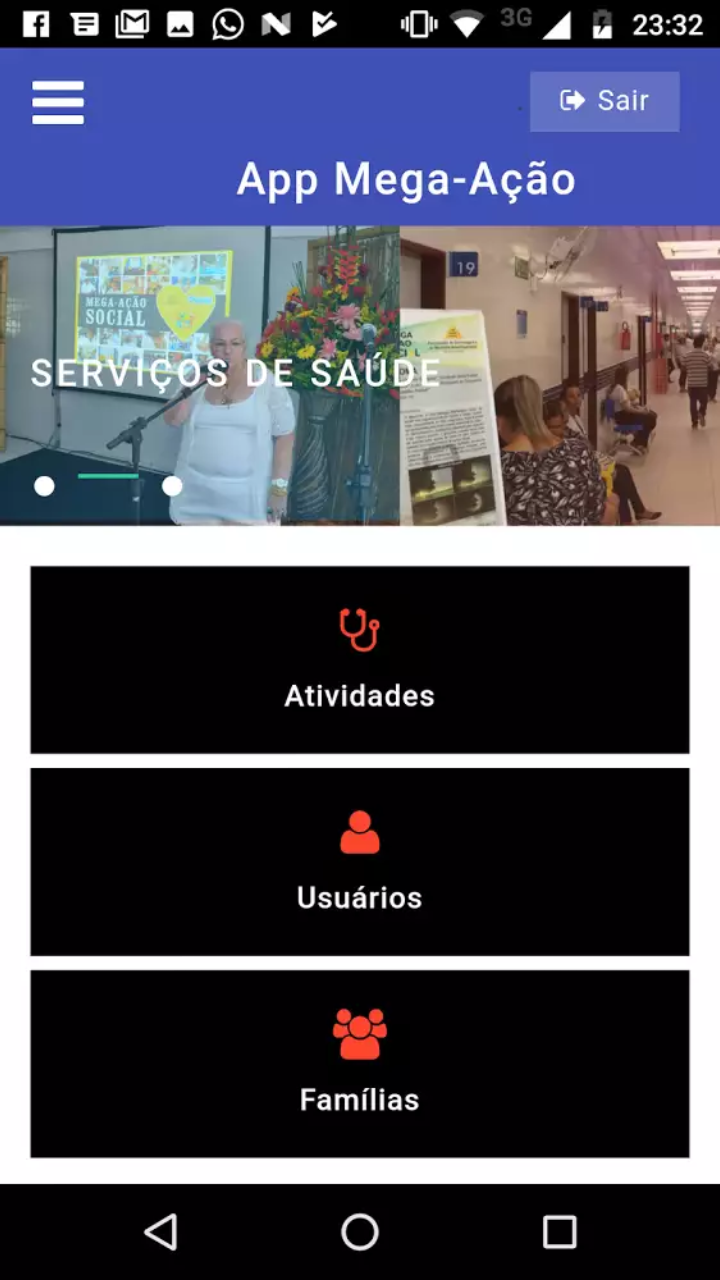Tap the Sair logout button
This screenshot has width=720, height=1280.
(604, 101)
